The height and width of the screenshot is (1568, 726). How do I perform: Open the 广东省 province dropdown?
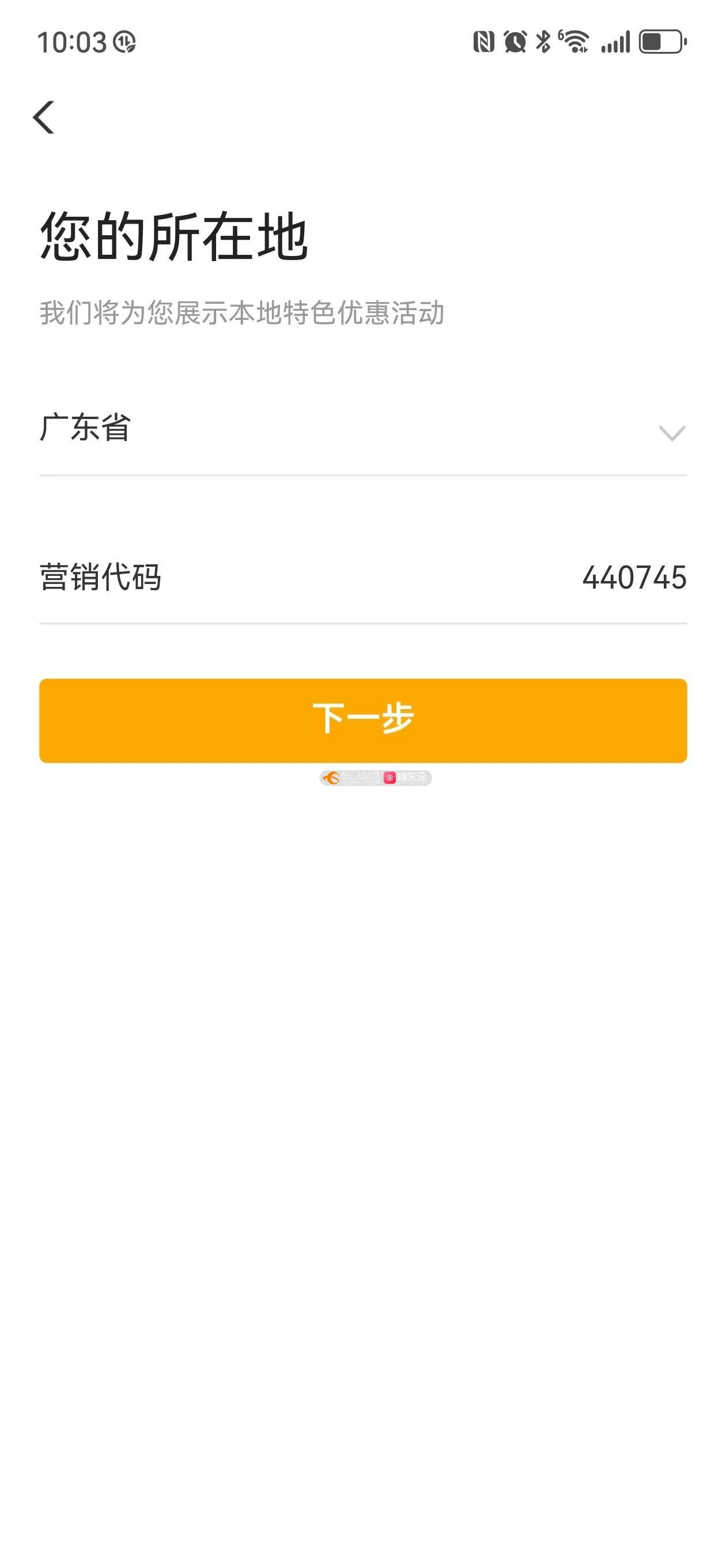[x=362, y=429]
